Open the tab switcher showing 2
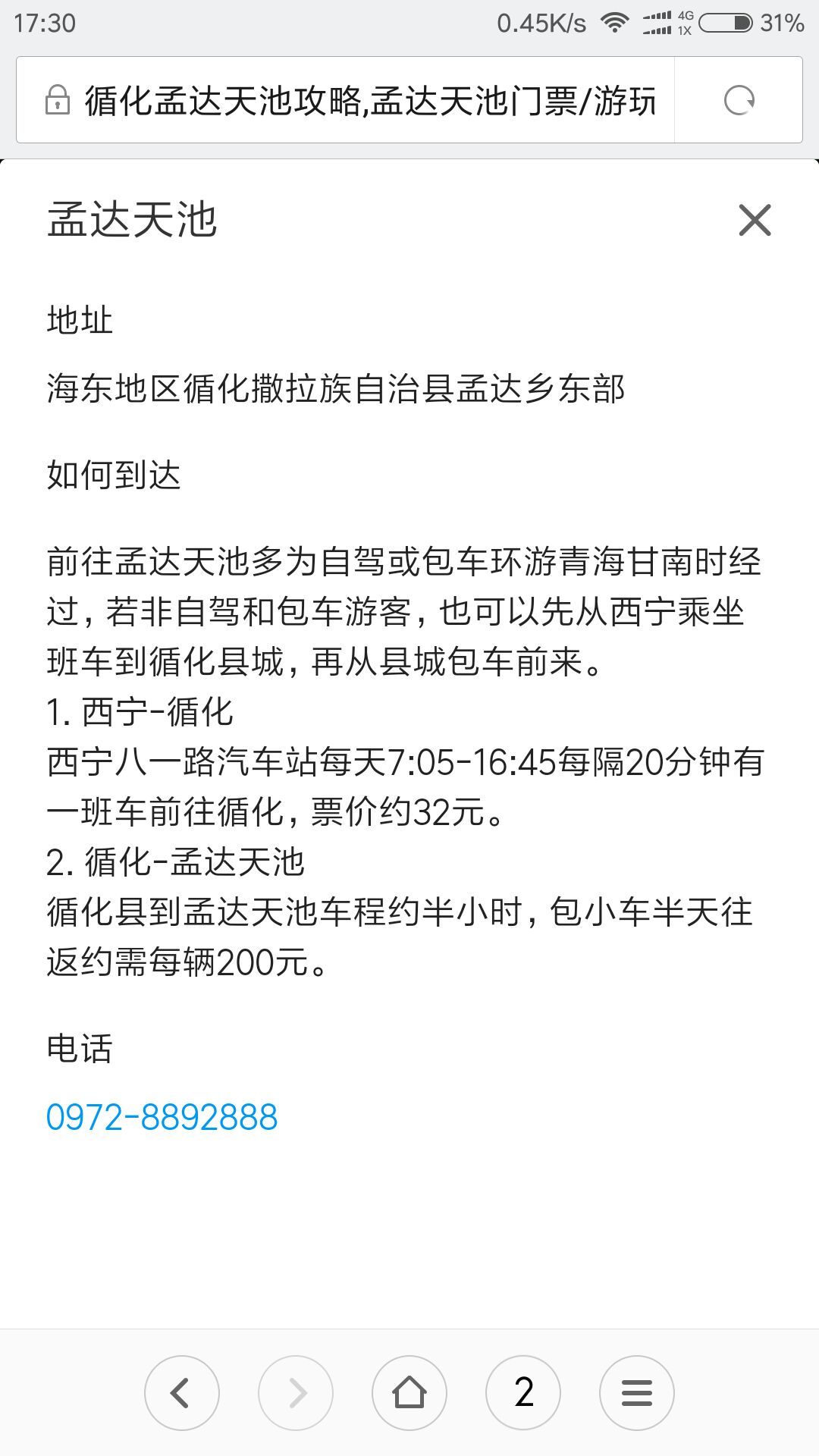 (x=523, y=1393)
